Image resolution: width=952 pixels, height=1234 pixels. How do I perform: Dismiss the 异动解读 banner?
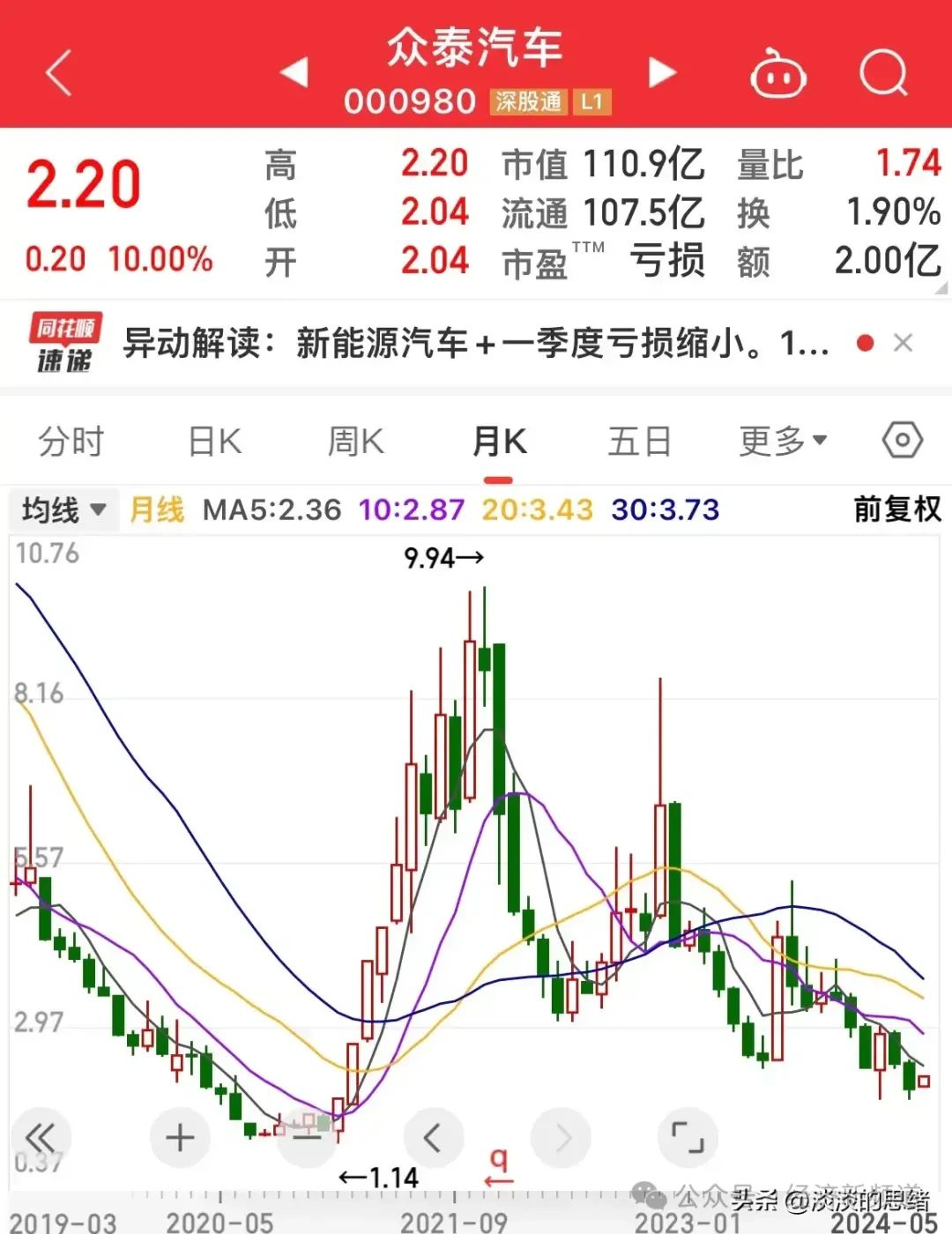point(903,344)
